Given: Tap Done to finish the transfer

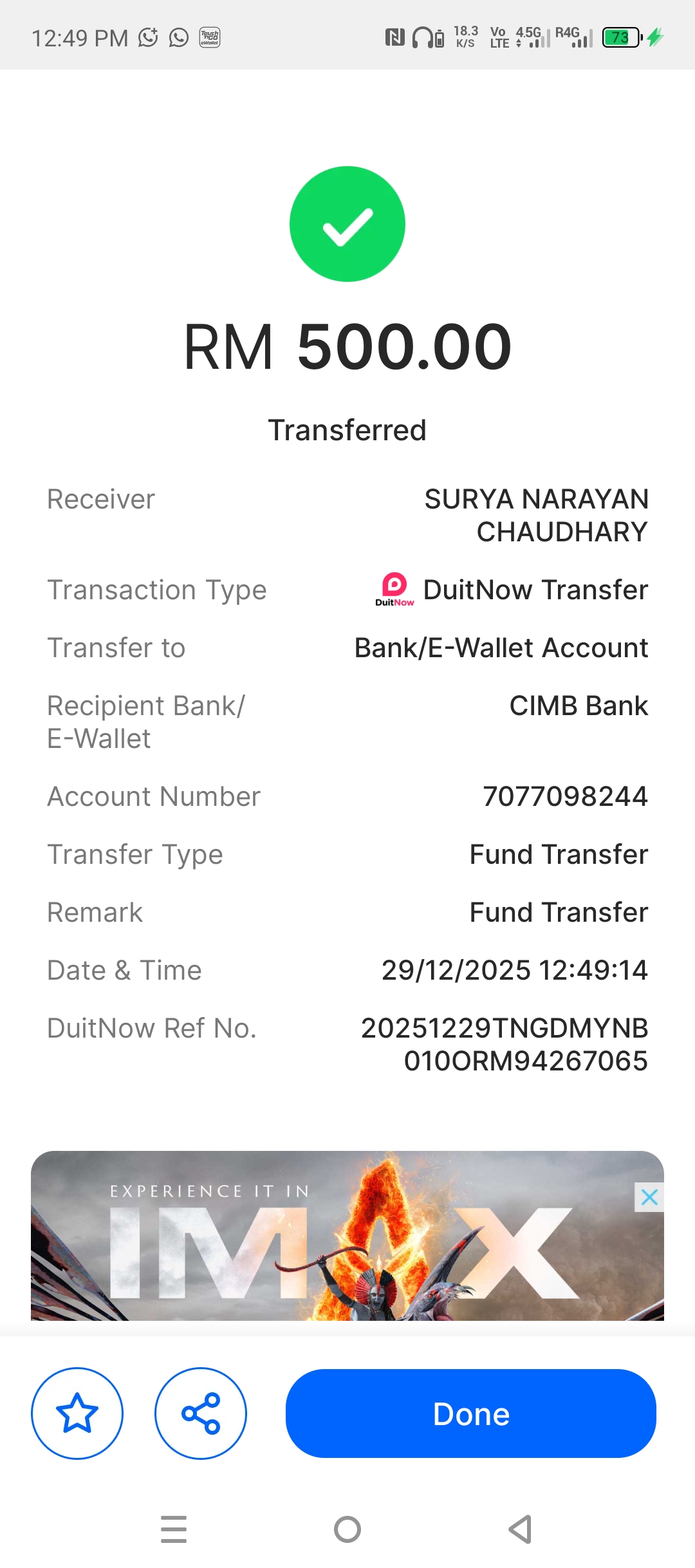Looking at the screenshot, I should [x=470, y=1413].
